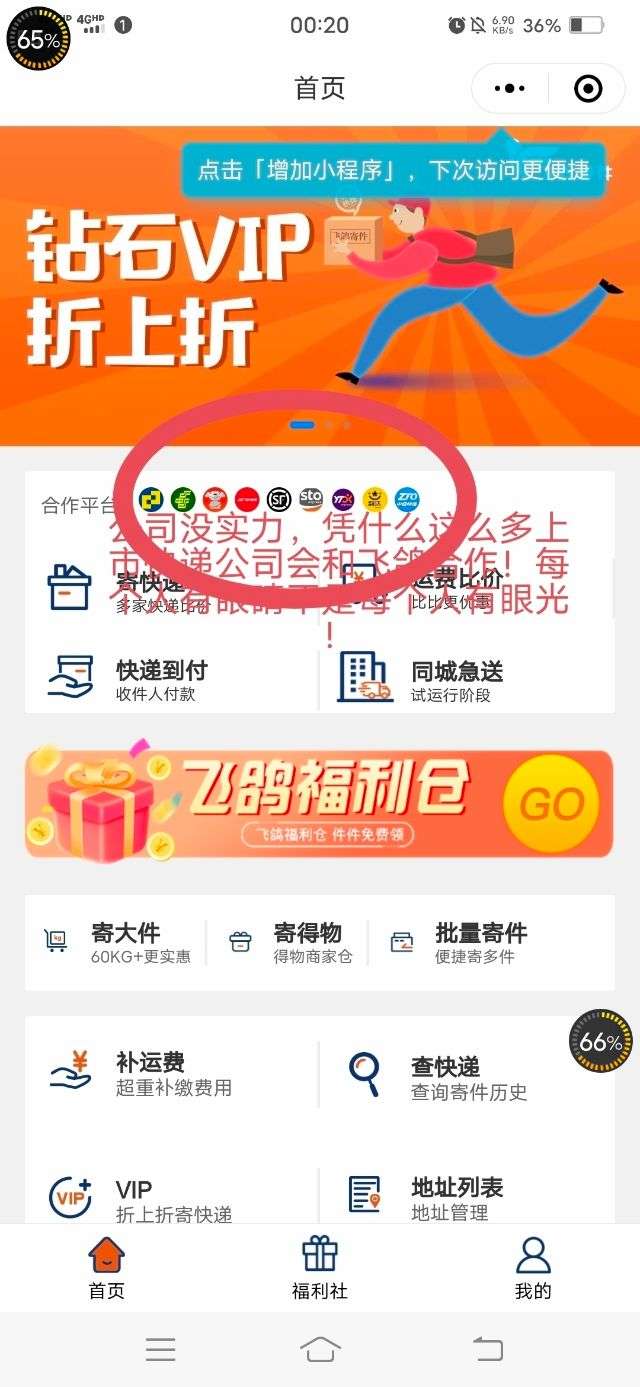The width and height of the screenshot is (640, 1387).
Task: Go back with system back button
Action: click(x=487, y=1350)
